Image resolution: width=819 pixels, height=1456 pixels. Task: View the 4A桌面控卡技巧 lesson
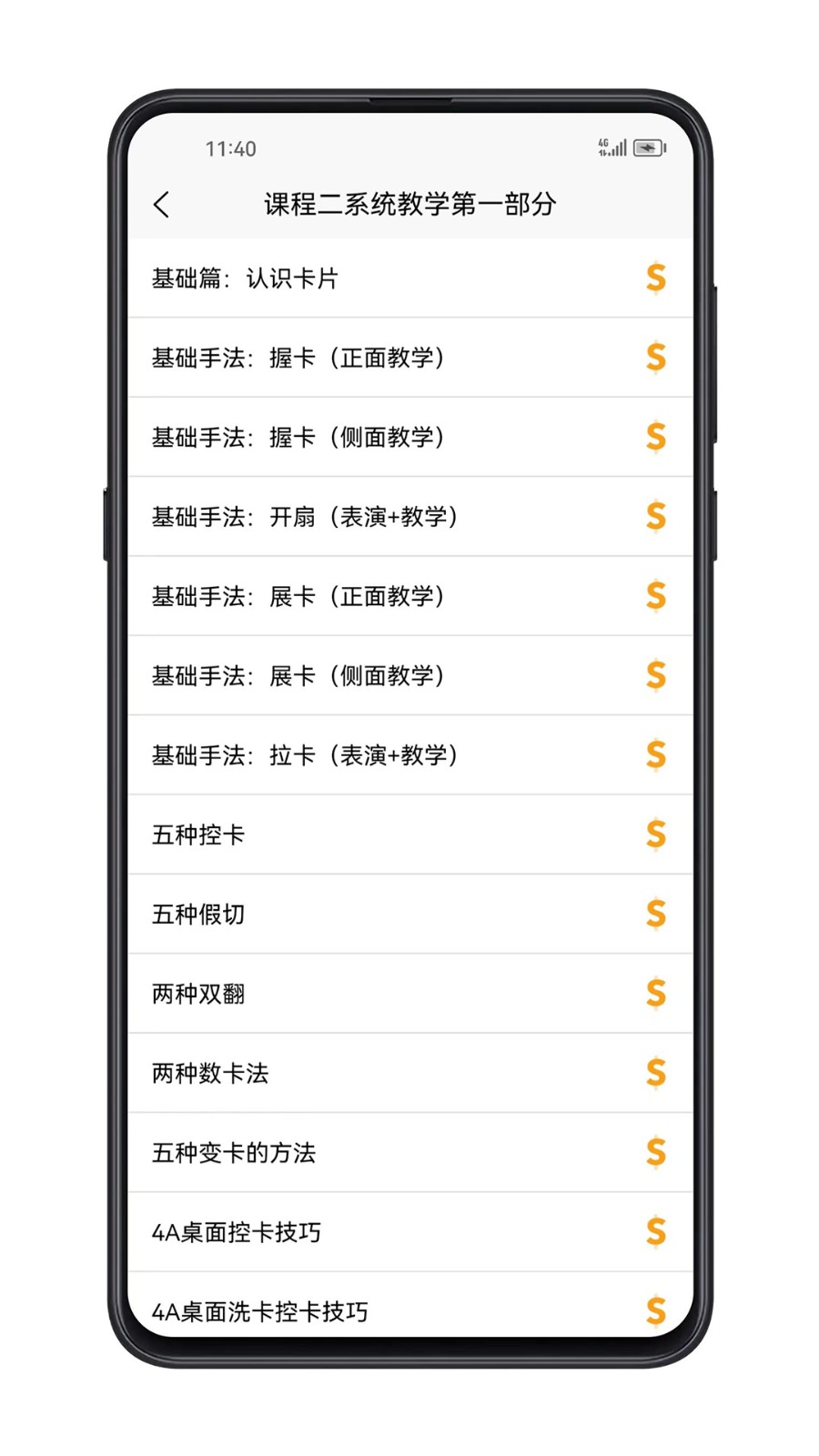237,1232
